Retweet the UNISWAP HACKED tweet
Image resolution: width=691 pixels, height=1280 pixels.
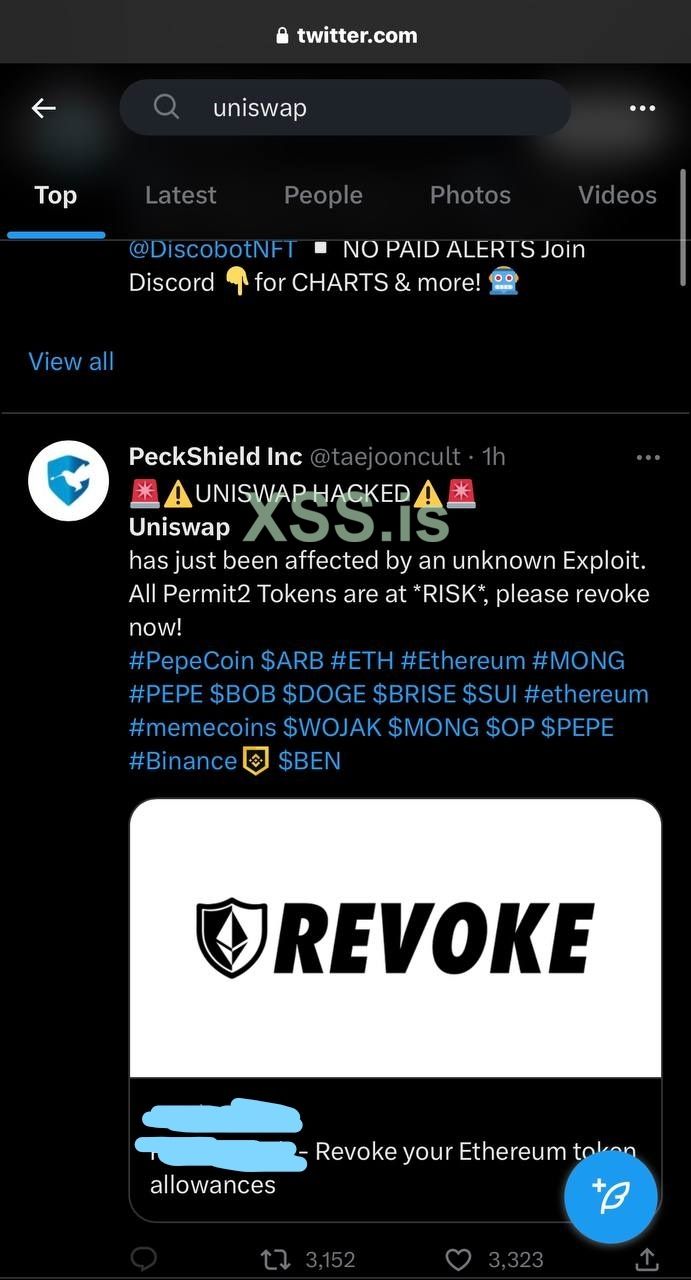pos(276,1259)
